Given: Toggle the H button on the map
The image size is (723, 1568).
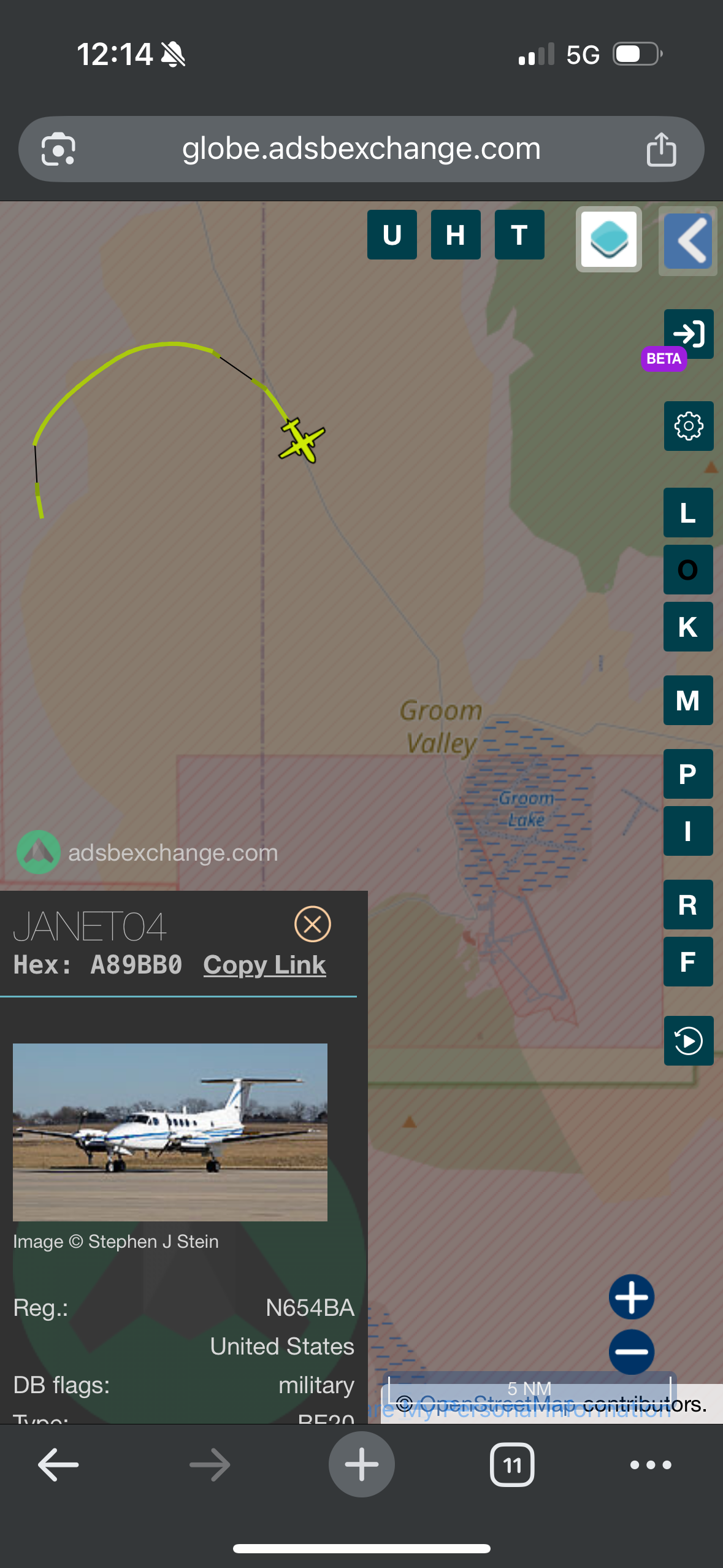Looking at the screenshot, I should coord(456,235).
